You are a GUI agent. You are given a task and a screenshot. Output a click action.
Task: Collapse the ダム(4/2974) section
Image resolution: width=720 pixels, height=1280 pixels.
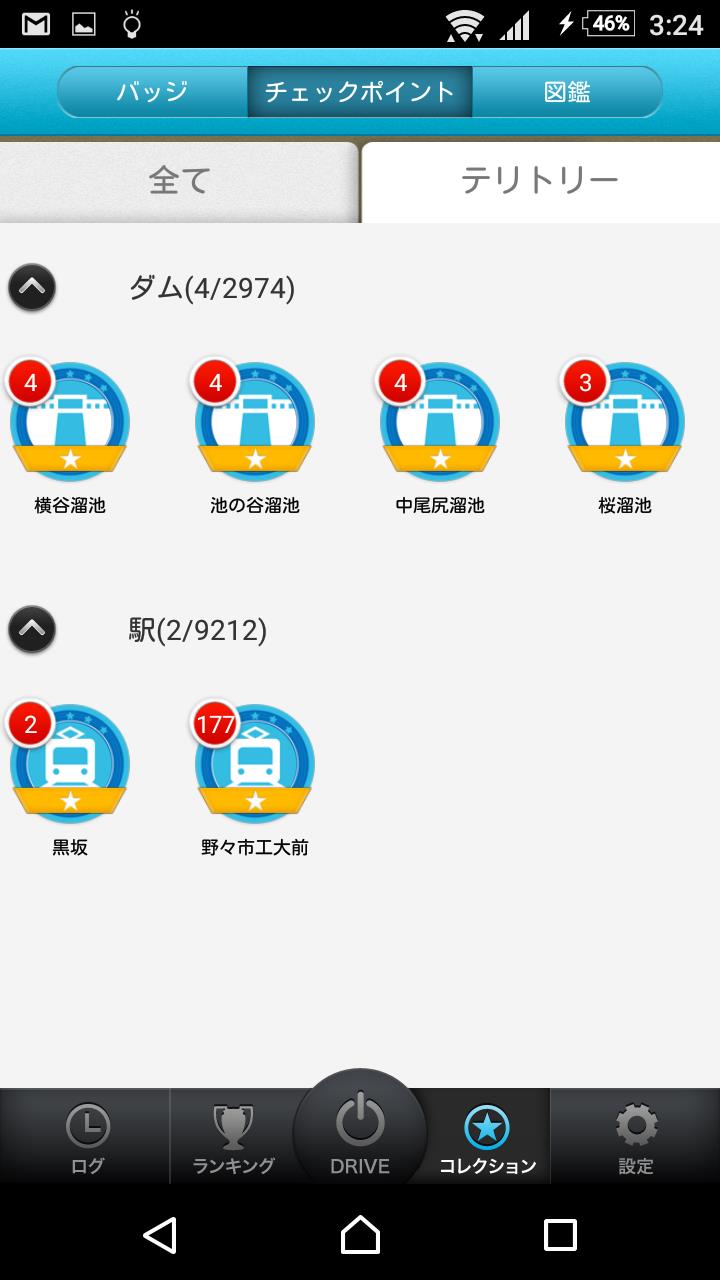coord(32,288)
